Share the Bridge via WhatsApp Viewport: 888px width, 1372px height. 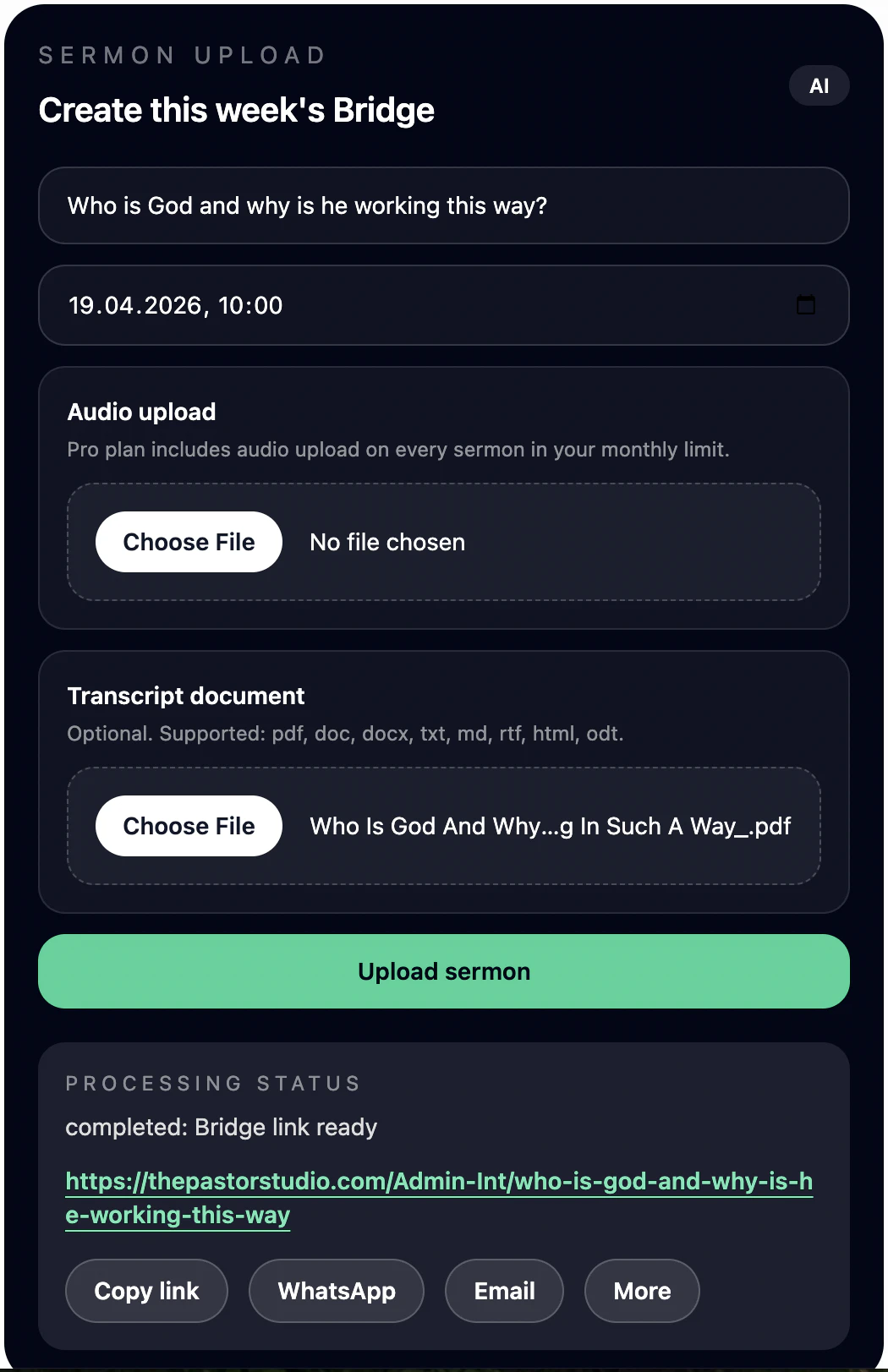337,1291
